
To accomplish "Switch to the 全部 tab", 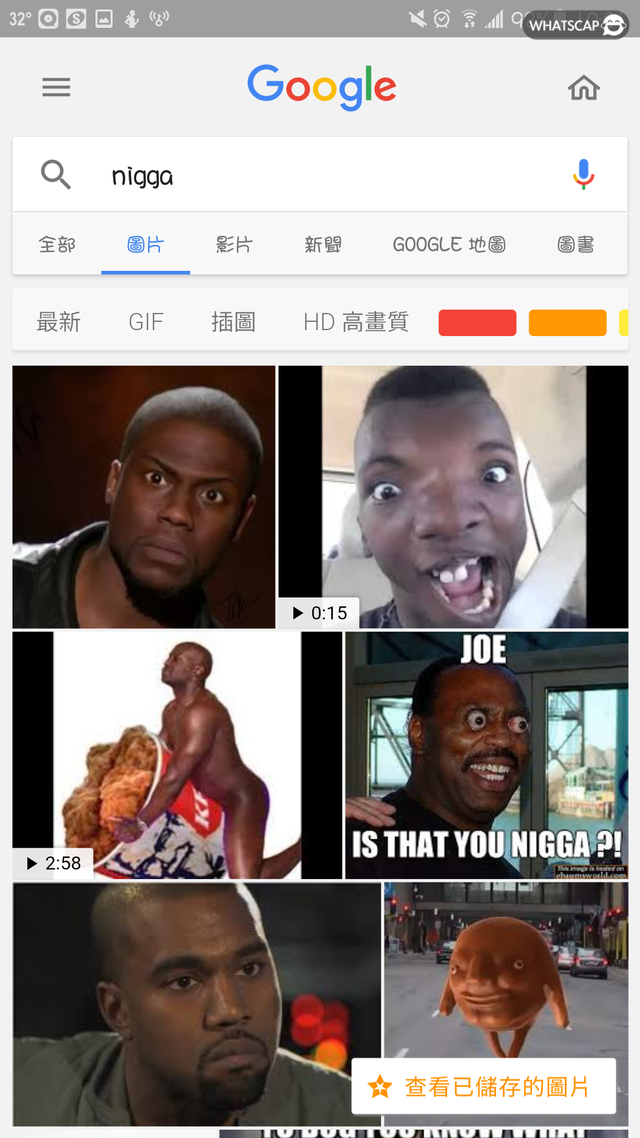I will click(57, 244).
